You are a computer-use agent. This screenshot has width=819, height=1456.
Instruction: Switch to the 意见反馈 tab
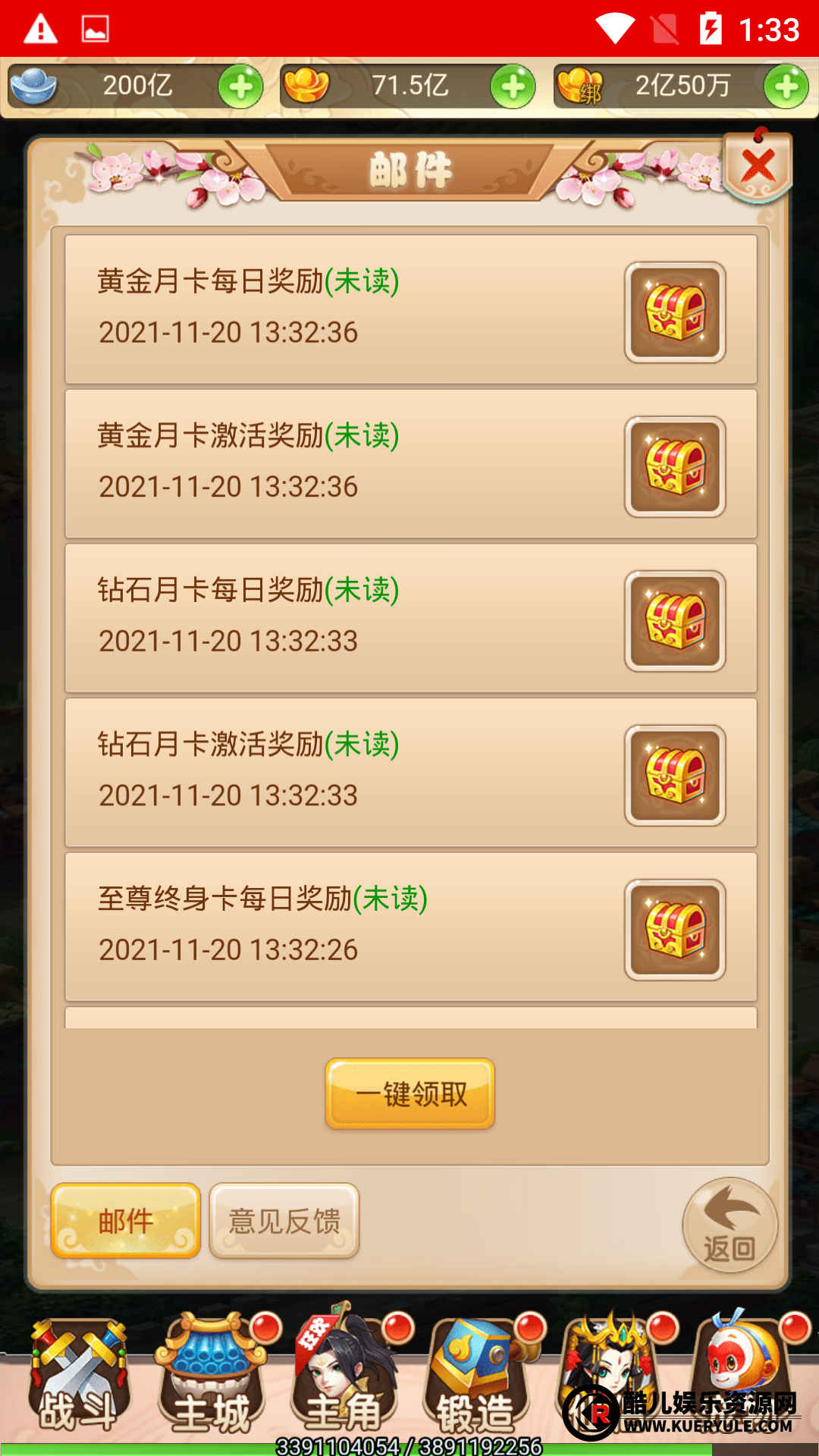(x=284, y=1221)
